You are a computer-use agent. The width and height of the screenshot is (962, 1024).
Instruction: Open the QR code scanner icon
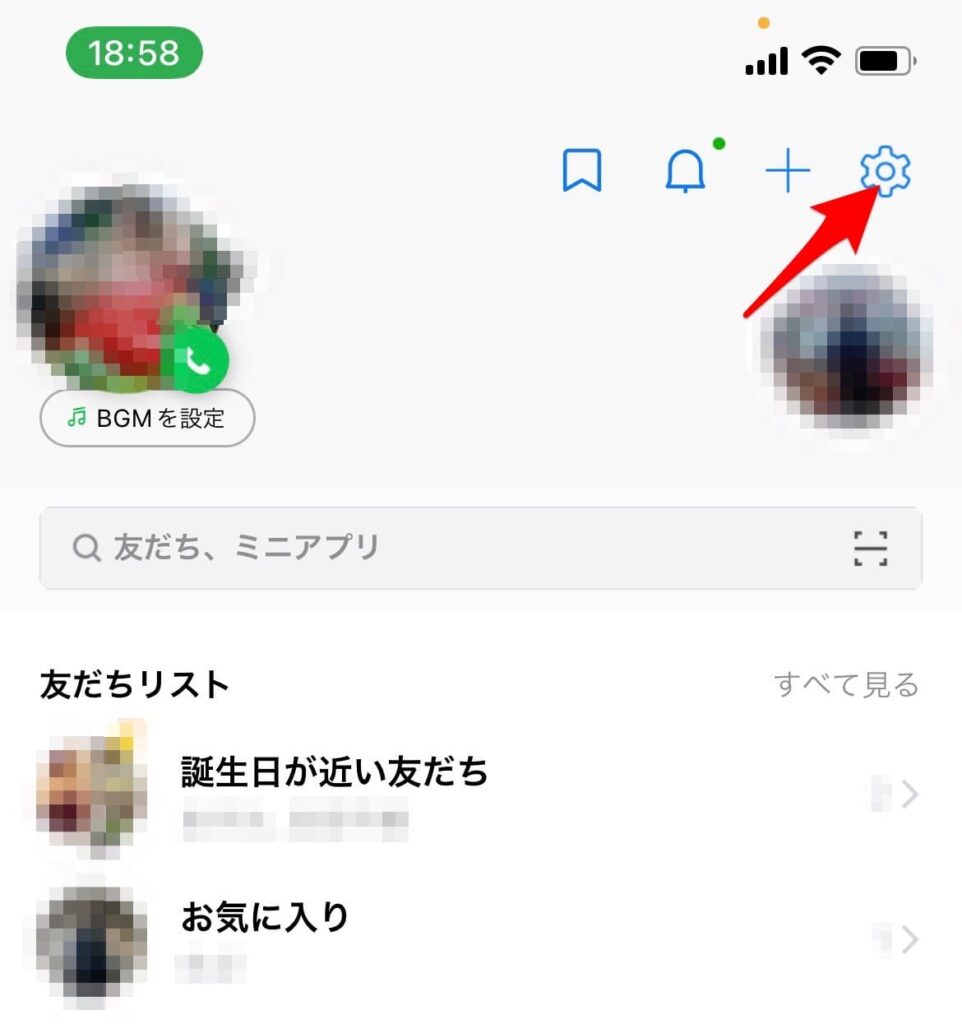[870, 548]
